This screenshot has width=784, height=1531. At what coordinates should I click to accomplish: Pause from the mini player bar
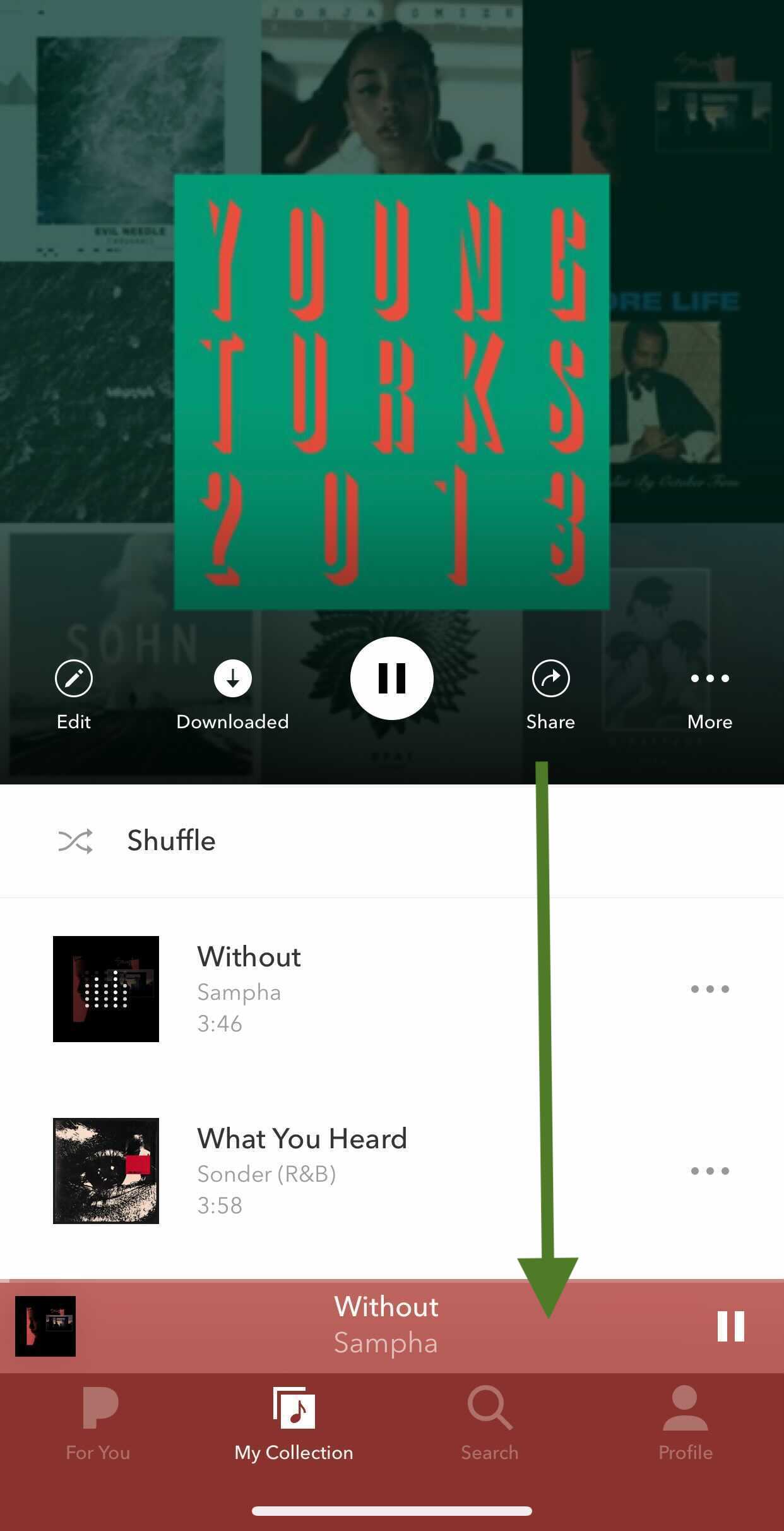[730, 1326]
